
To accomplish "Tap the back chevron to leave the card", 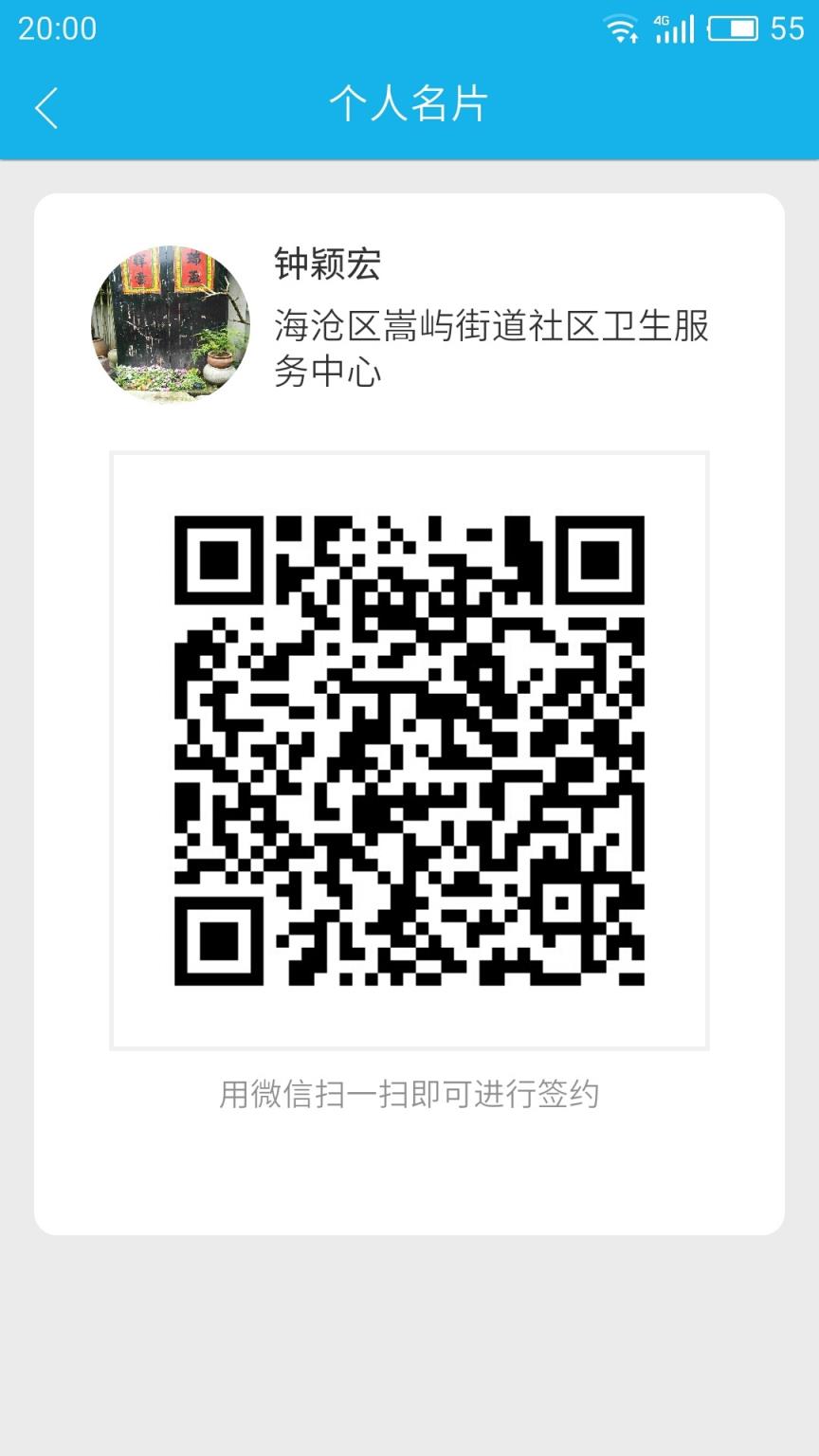I will pyautogui.click(x=46, y=108).
